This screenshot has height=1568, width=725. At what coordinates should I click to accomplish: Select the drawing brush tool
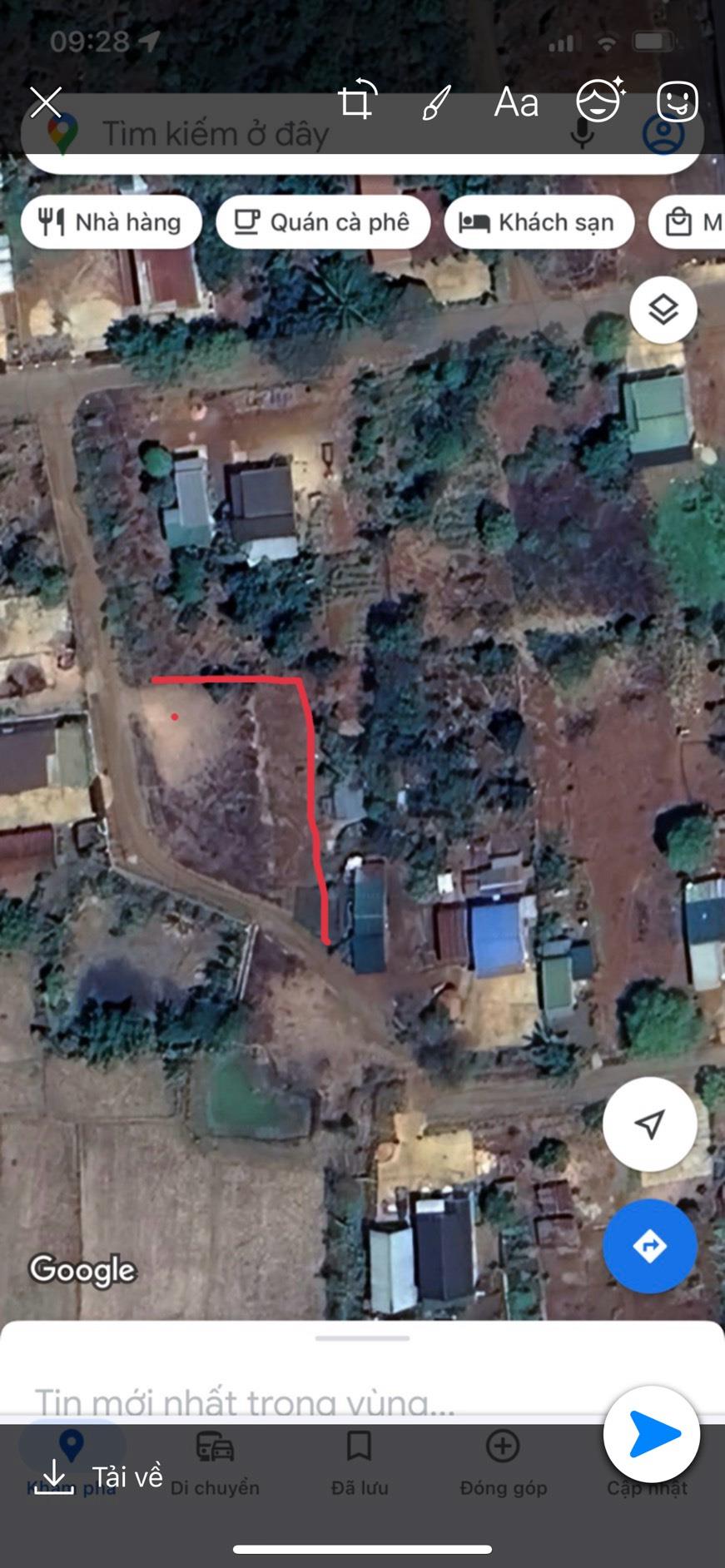pos(436,103)
